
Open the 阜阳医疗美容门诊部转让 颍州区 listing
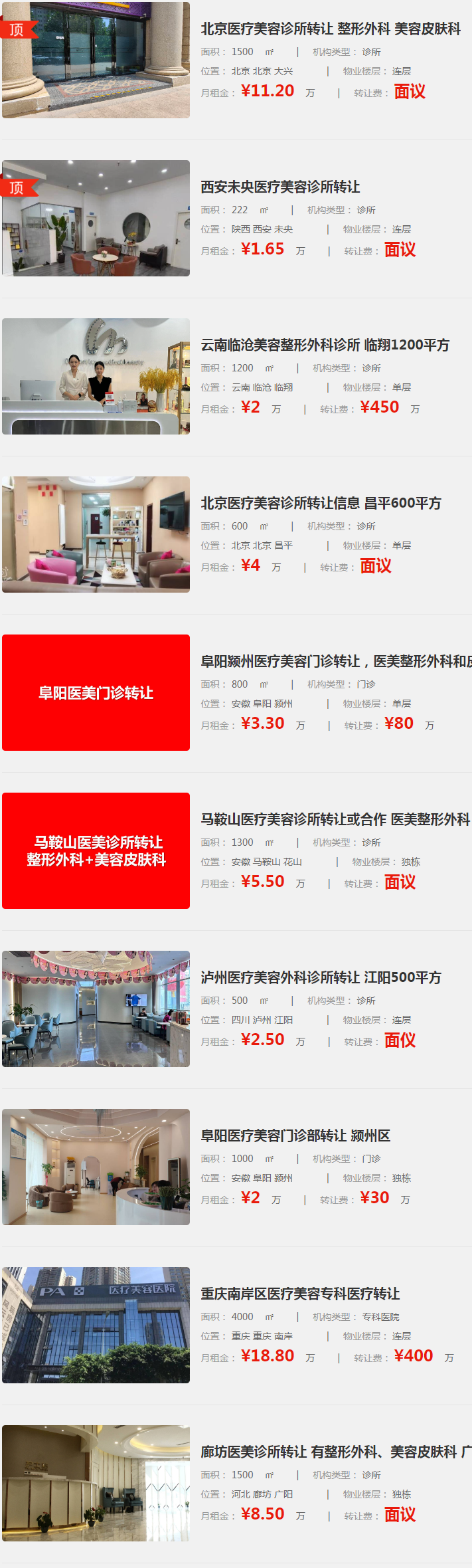point(295,1136)
